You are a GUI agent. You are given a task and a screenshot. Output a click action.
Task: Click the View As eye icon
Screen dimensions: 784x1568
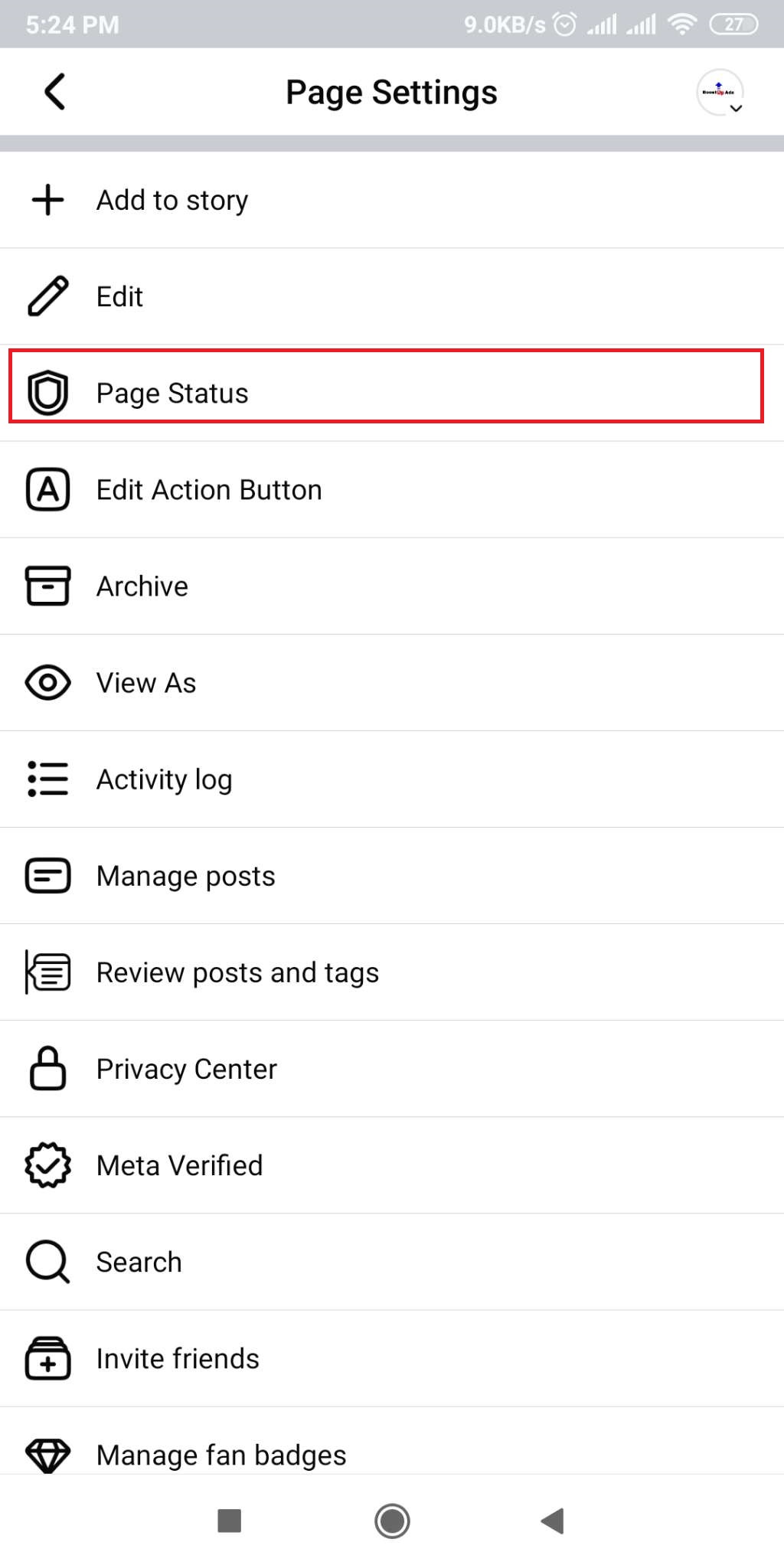[47, 682]
